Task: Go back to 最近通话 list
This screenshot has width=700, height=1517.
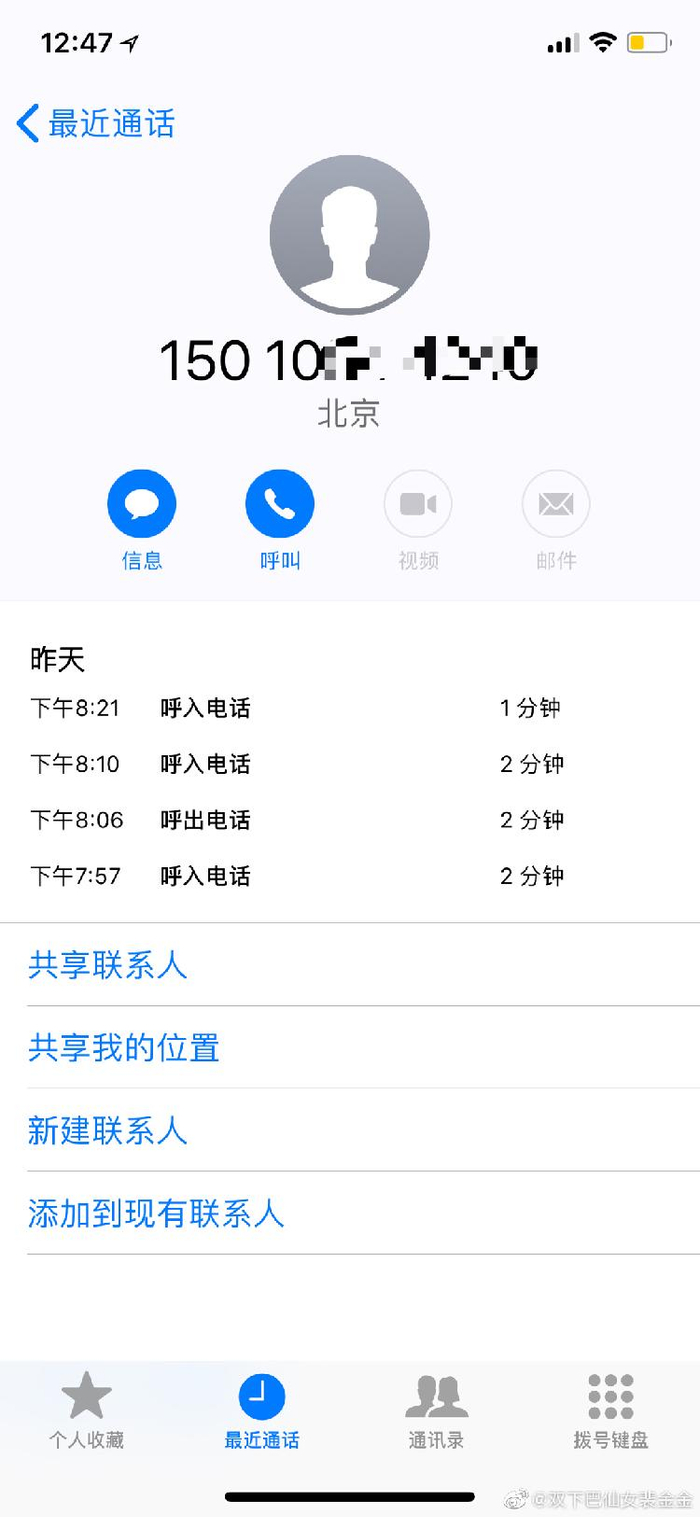Action: click(x=96, y=124)
